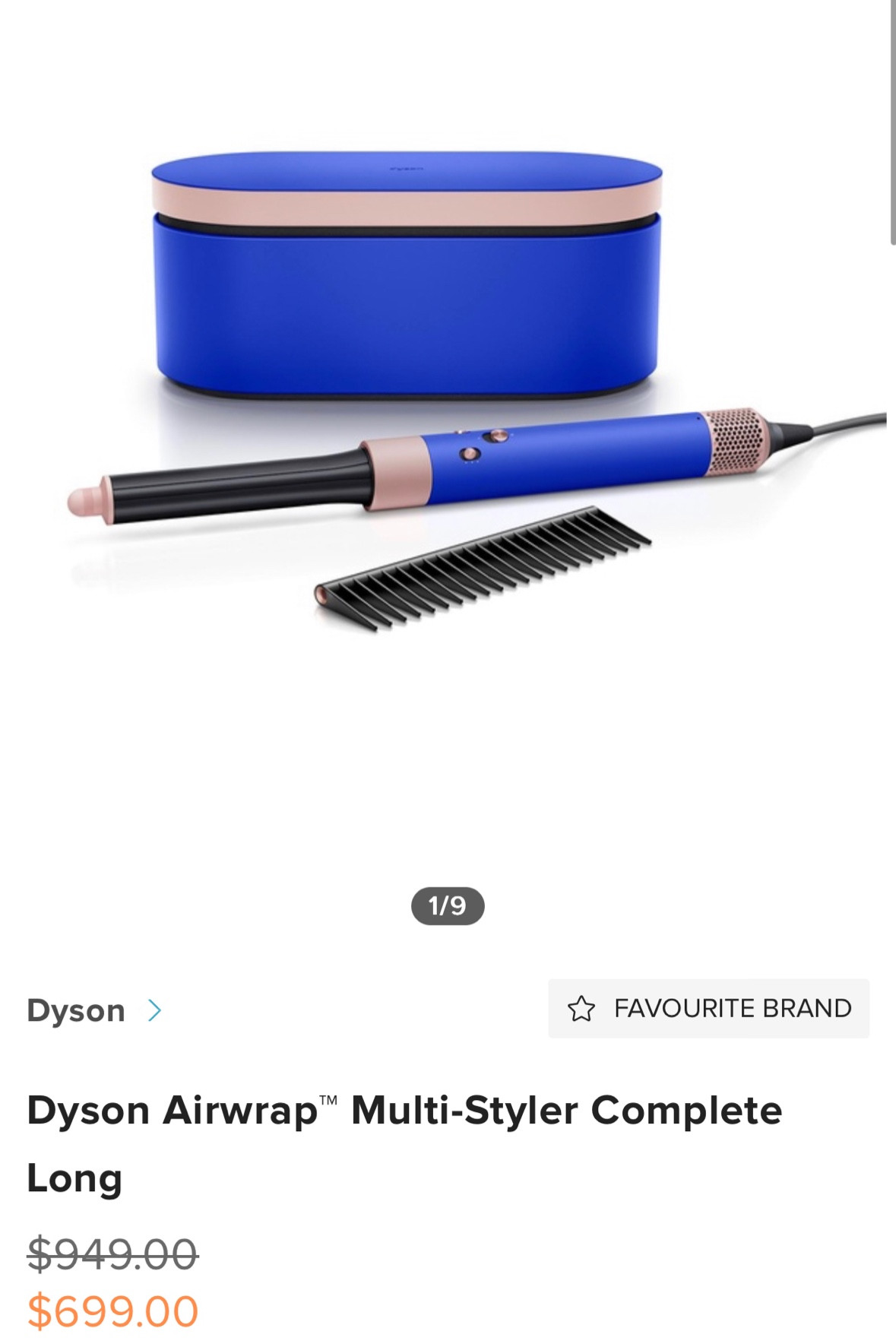Click the chevron arrow next to Dyson
The image size is (896, 1344).
pyautogui.click(x=157, y=1010)
